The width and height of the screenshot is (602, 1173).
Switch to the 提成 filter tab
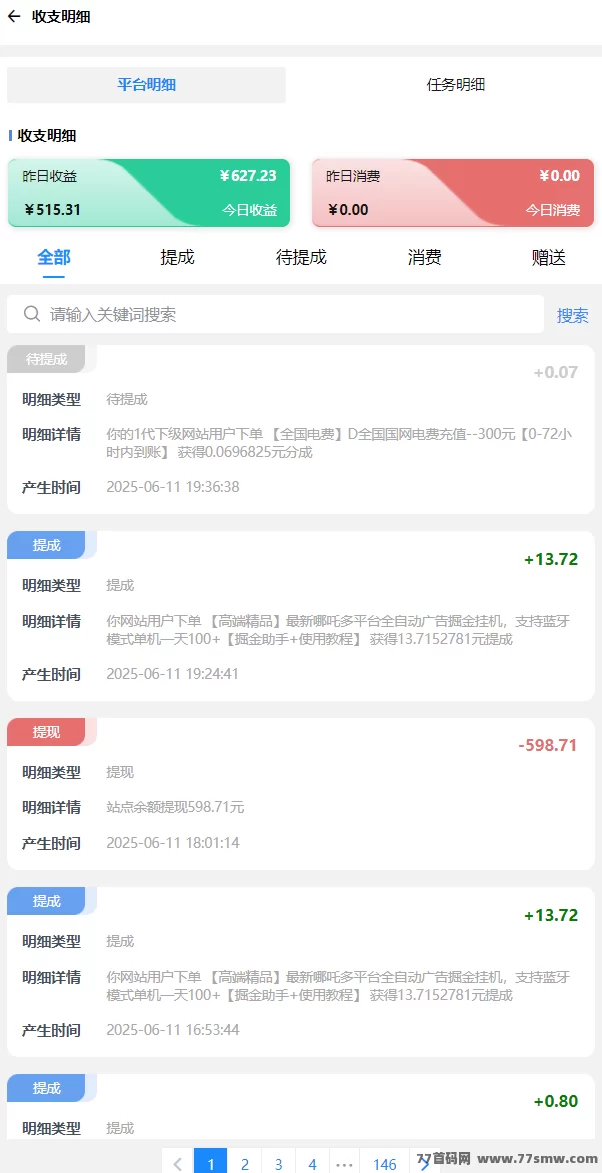pyautogui.click(x=177, y=257)
